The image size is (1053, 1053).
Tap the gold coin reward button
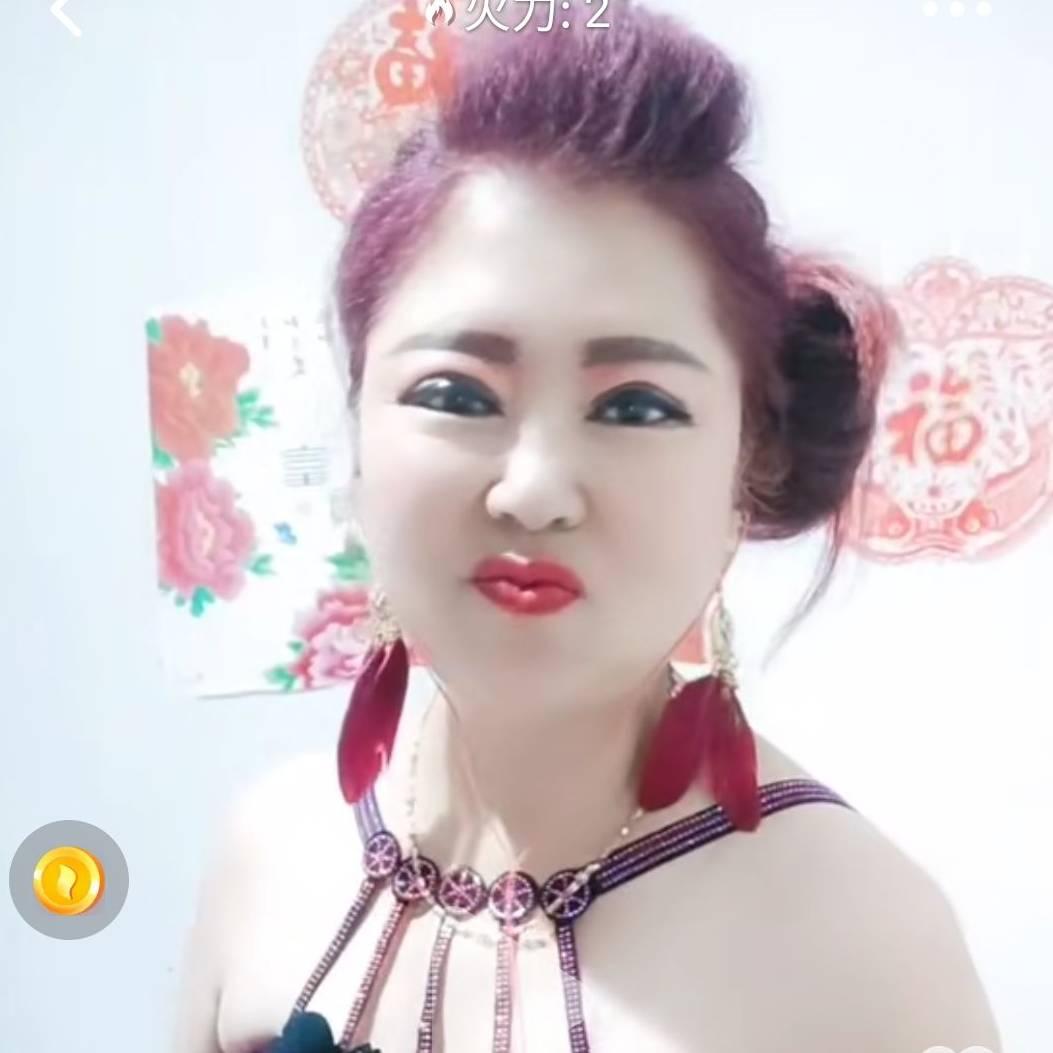69,880
